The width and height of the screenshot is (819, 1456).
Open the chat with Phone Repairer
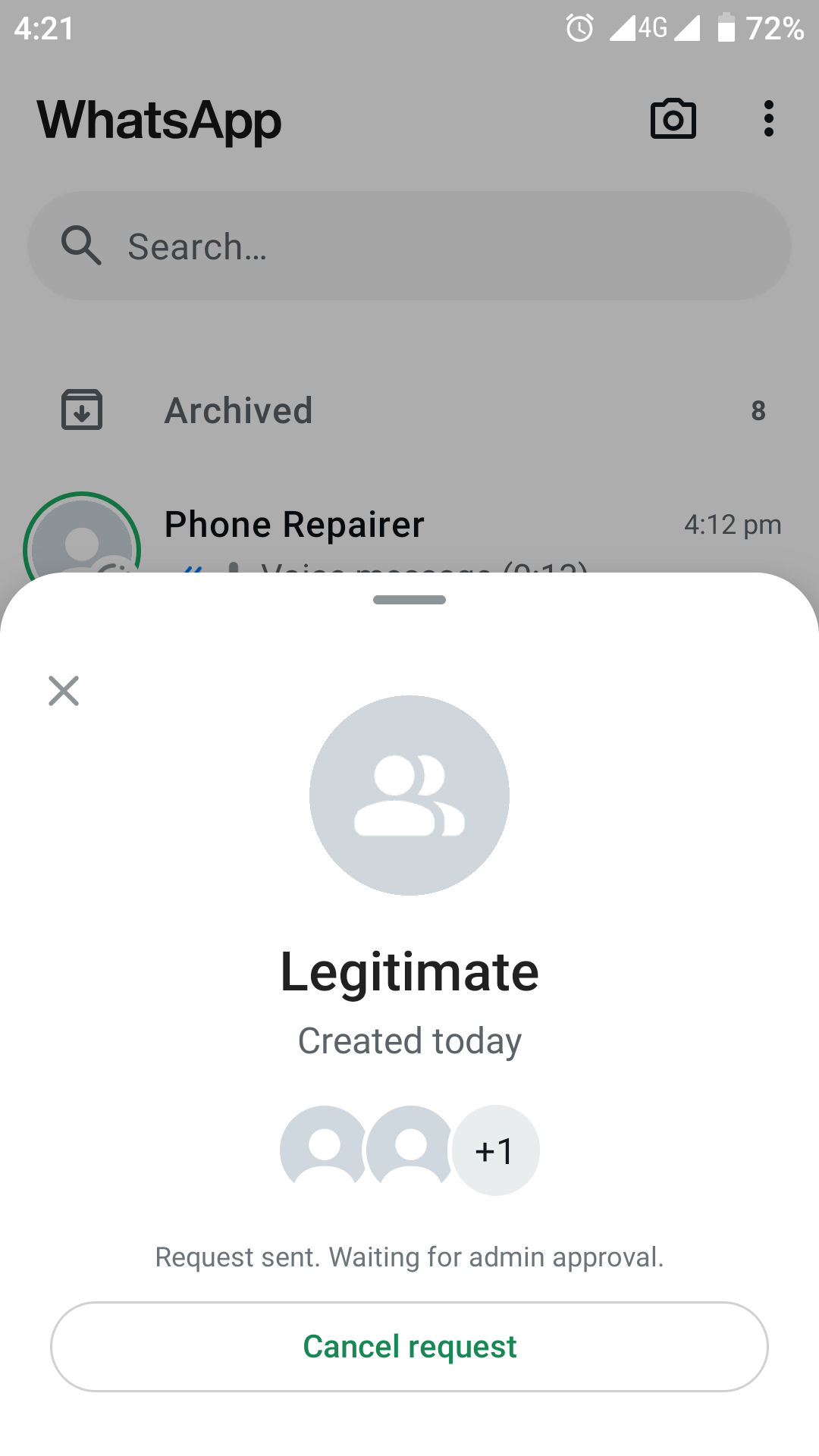click(409, 531)
